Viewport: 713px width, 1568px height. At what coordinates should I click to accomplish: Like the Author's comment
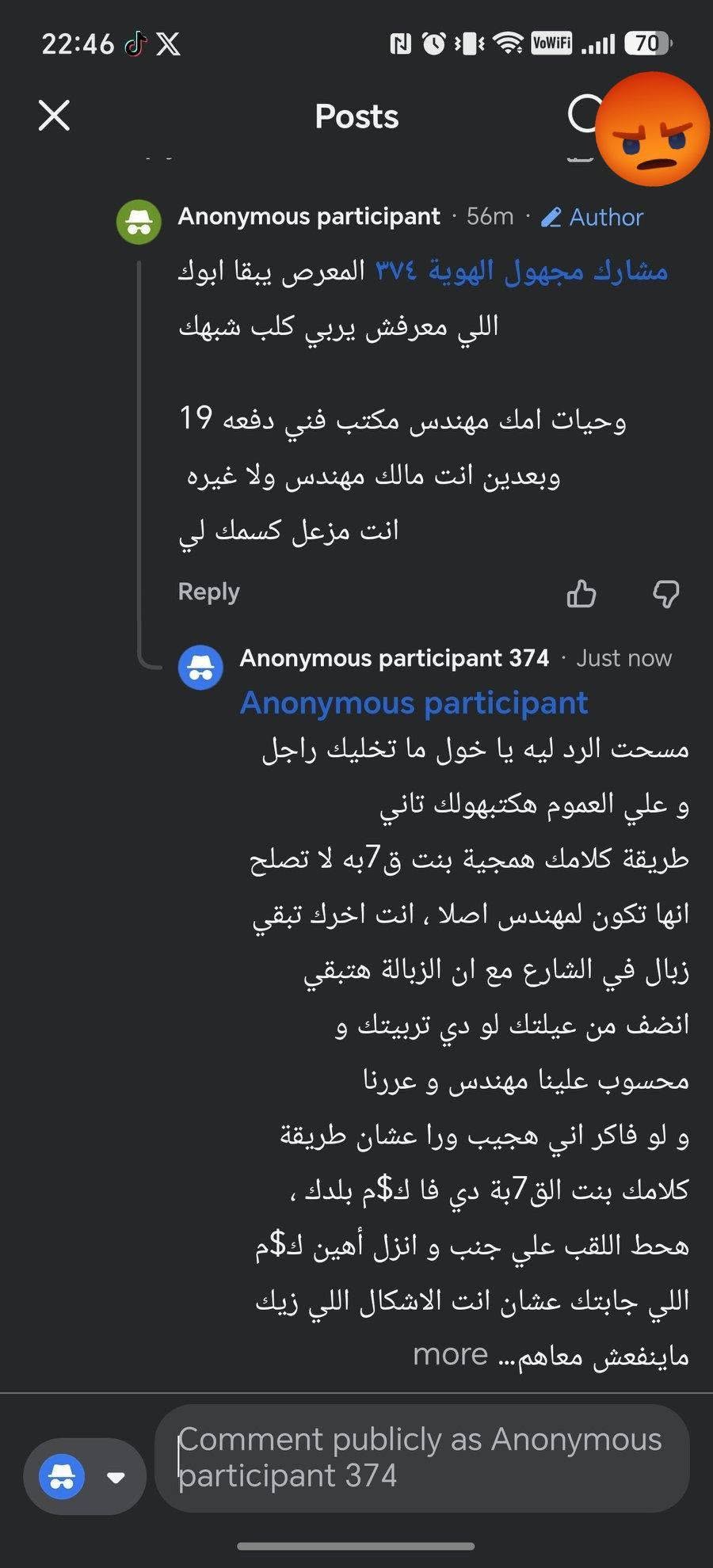click(x=581, y=593)
